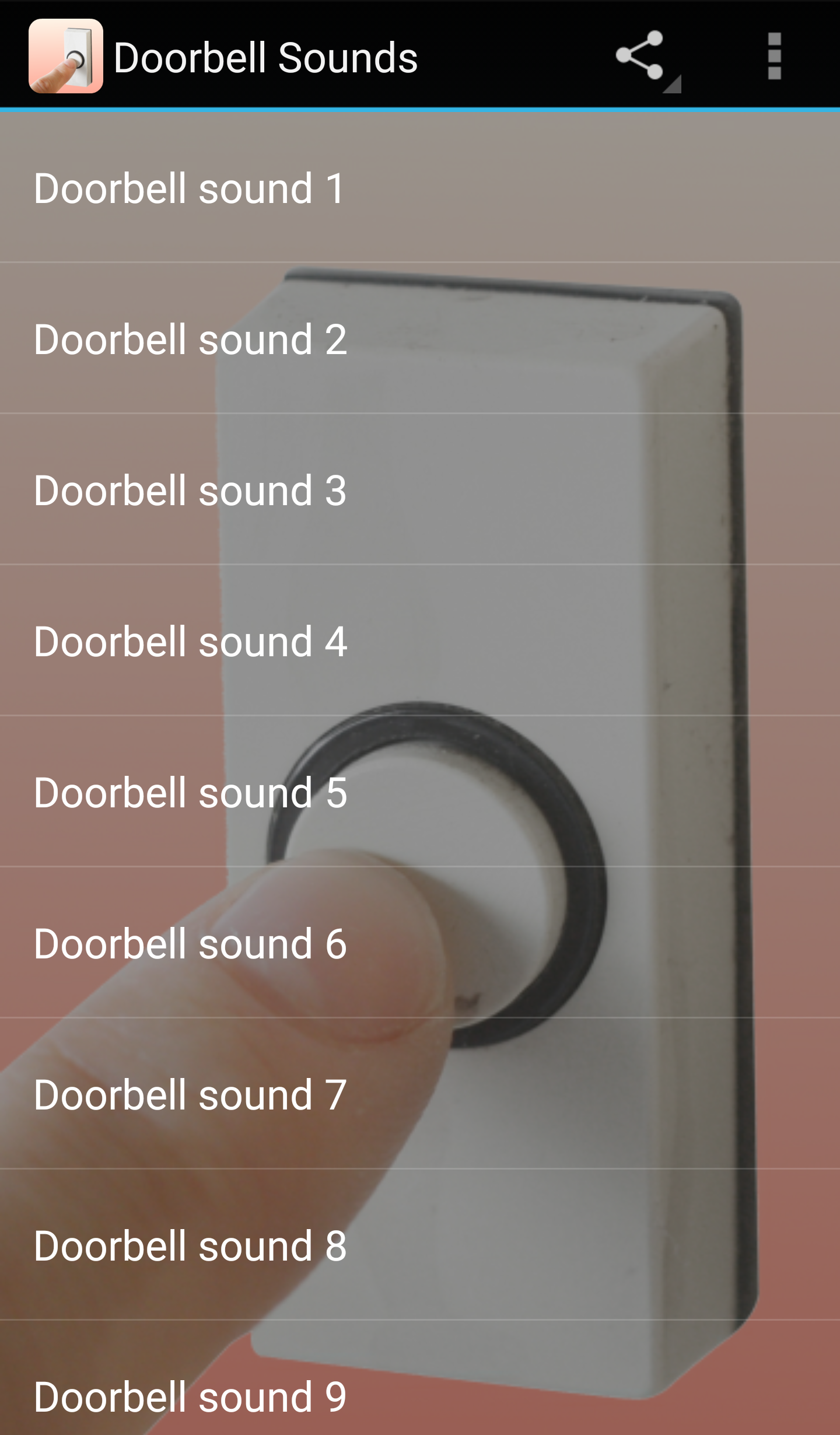Viewport: 840px width, 1435px height.
Task: Tap Doorbell sound 4
Action: point(190,641)
